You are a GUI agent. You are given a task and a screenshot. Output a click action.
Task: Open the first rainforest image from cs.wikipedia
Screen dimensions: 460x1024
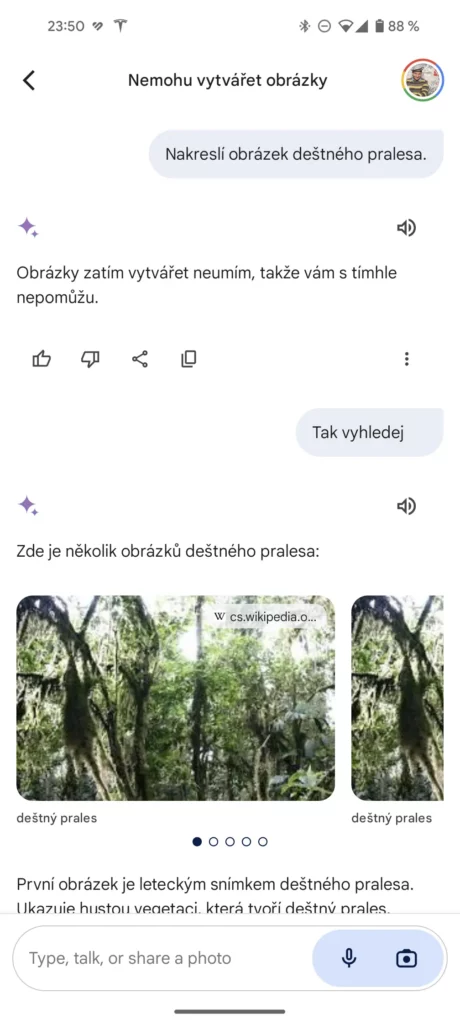[175, 697]
